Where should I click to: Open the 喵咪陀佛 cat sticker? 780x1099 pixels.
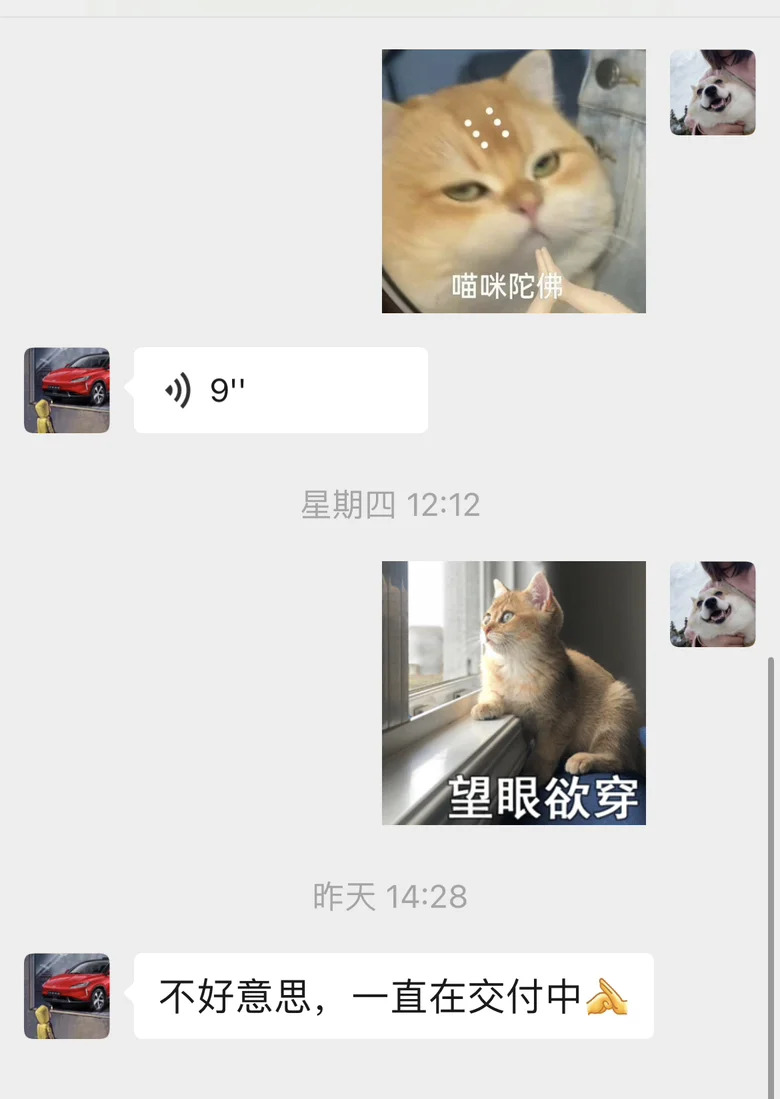click(514, 181)
